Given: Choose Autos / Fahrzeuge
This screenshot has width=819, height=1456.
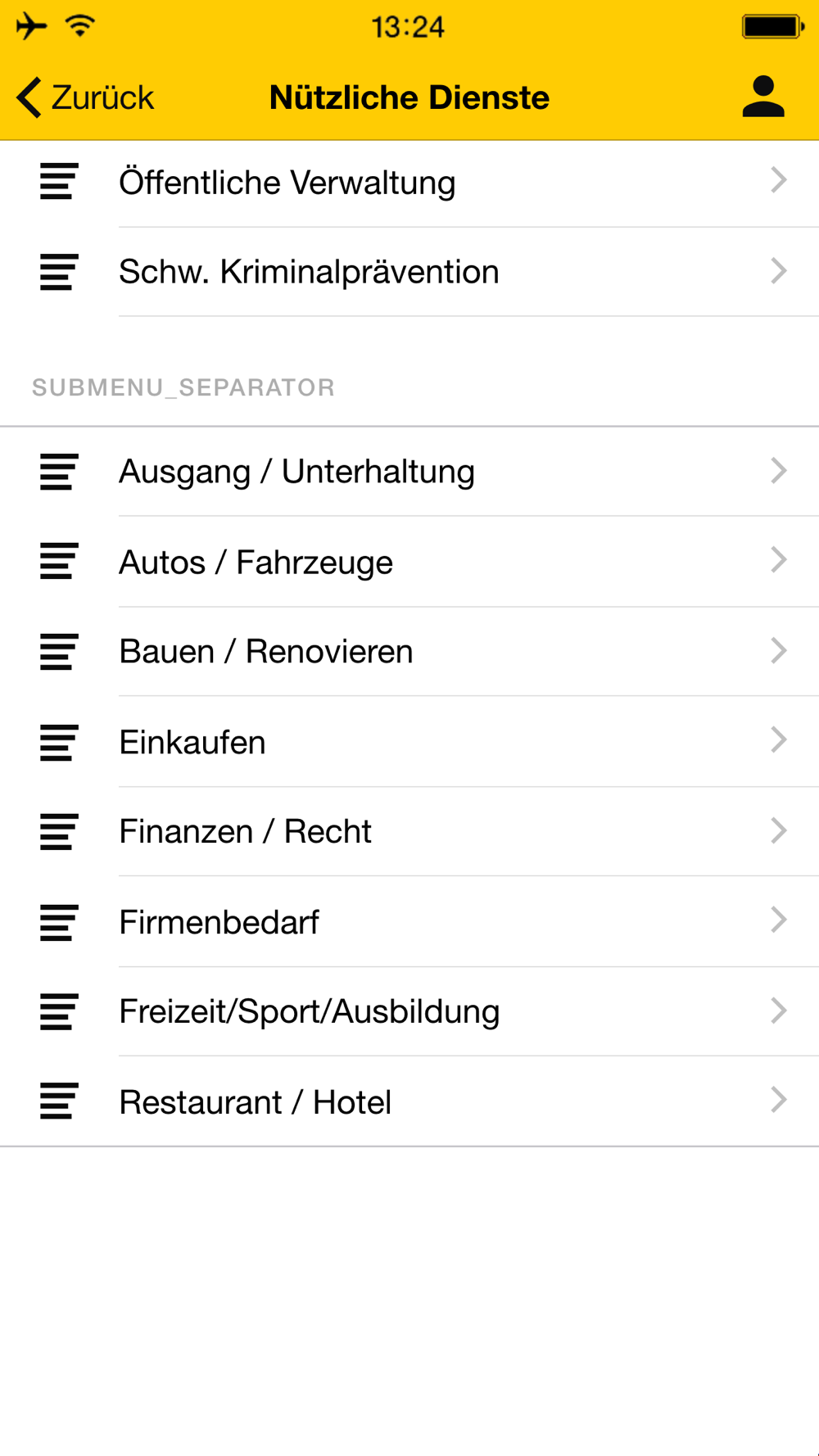Looking at the screenshot, I should coord(409,562).
